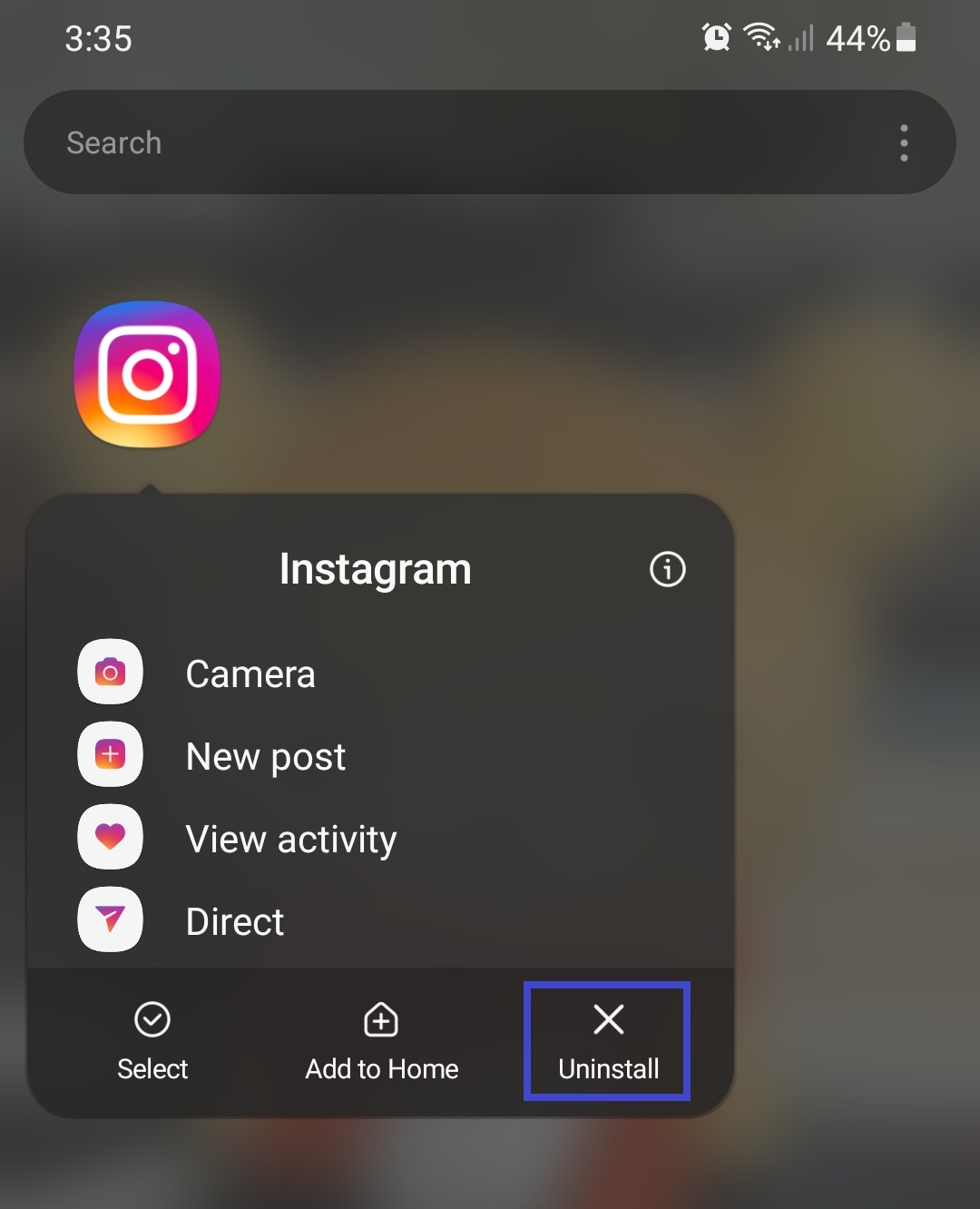
Task: Tap the battery indicator showing 44%
Action: pos(860,38)
